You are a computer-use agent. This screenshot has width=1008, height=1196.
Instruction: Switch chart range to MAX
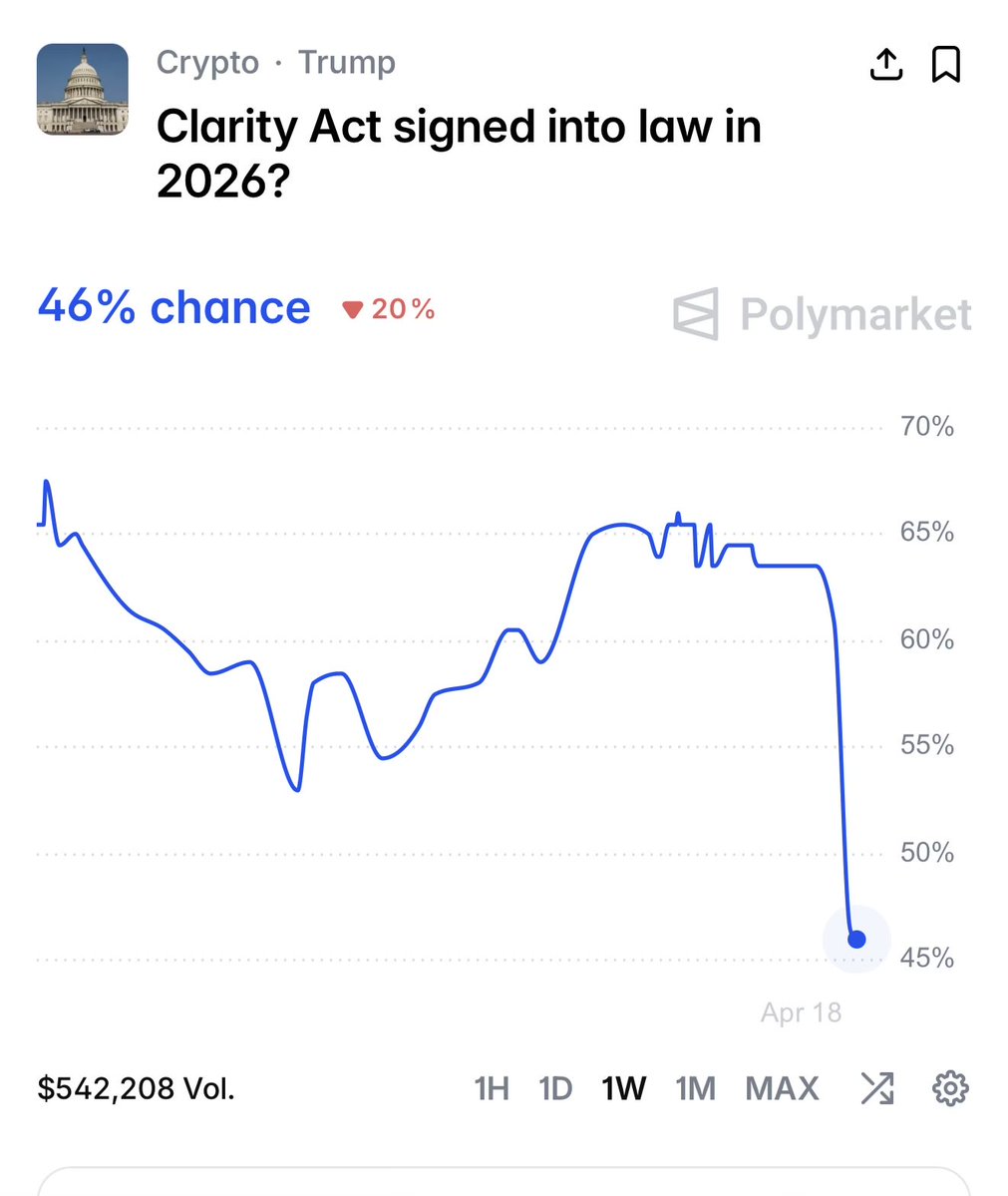coord(782,1087)
